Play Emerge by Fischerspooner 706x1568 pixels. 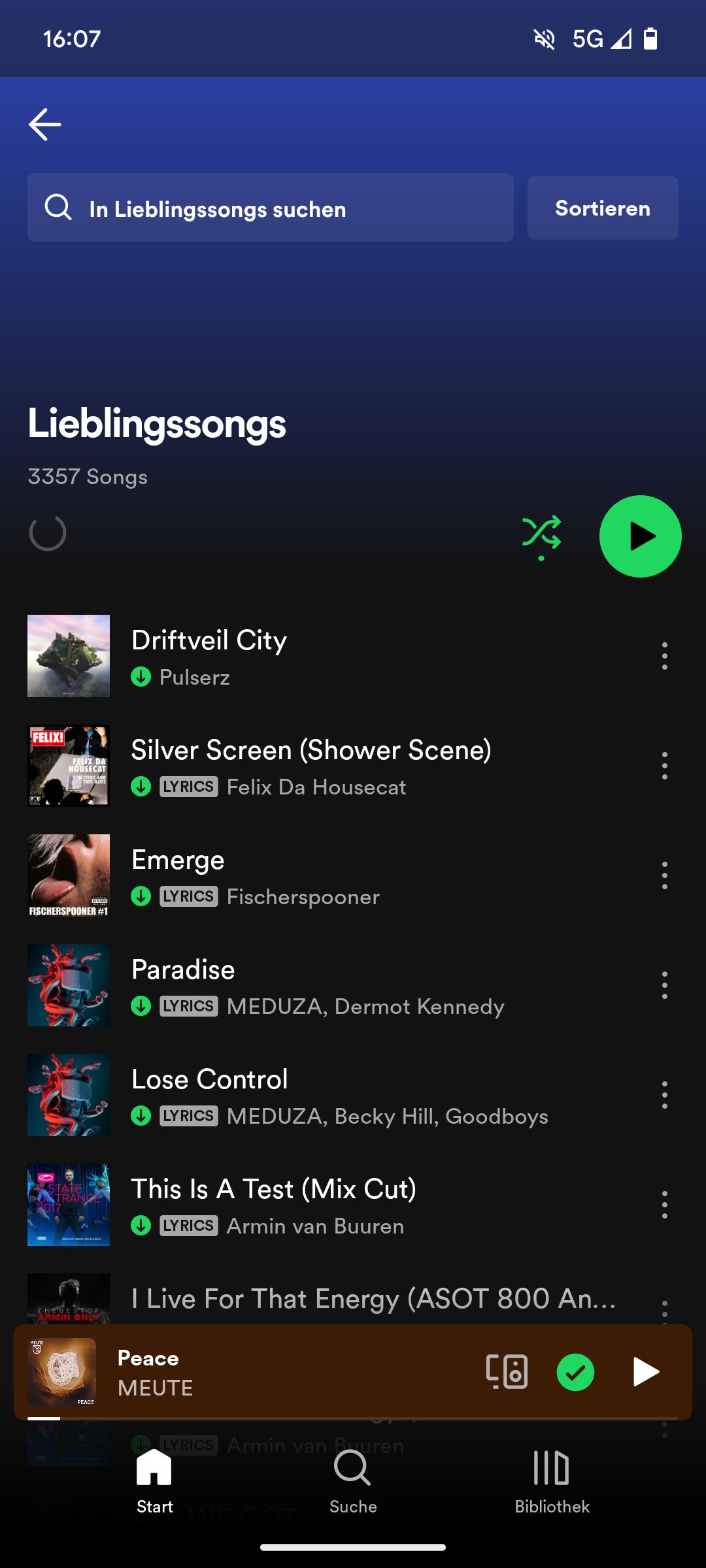pyautogui.click(x=327, y=875)
